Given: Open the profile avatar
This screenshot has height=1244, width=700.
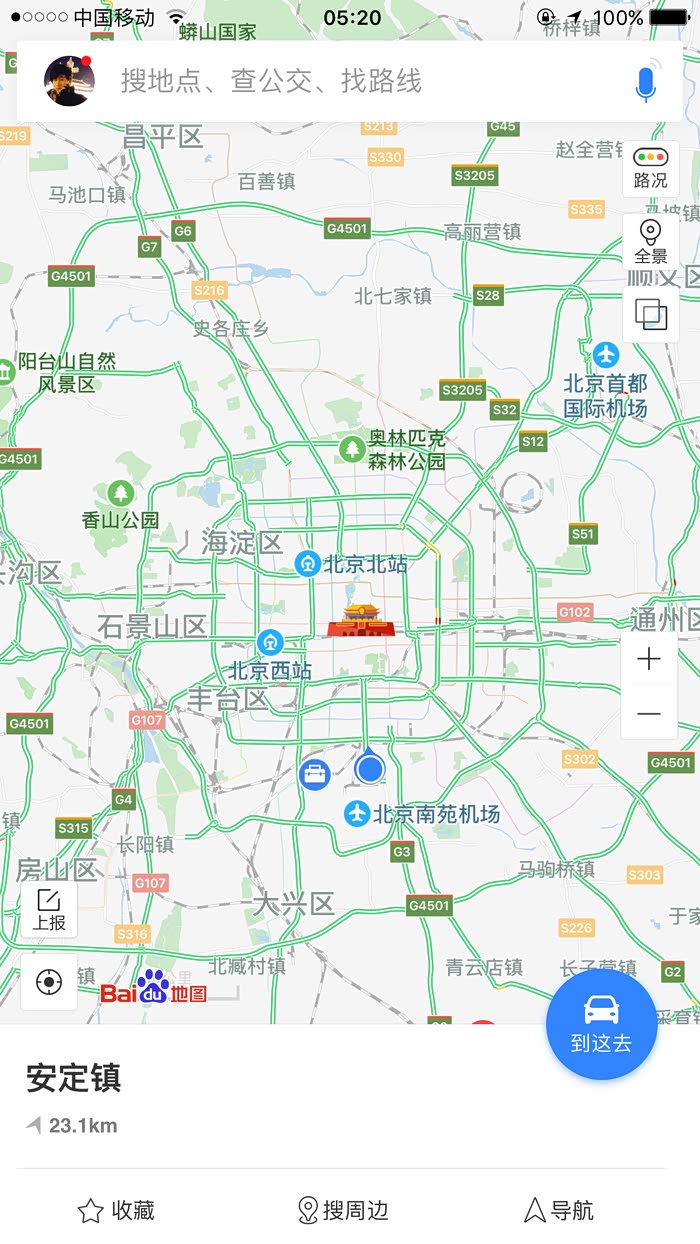Looking at the screenshot, I should coord(70,81).
